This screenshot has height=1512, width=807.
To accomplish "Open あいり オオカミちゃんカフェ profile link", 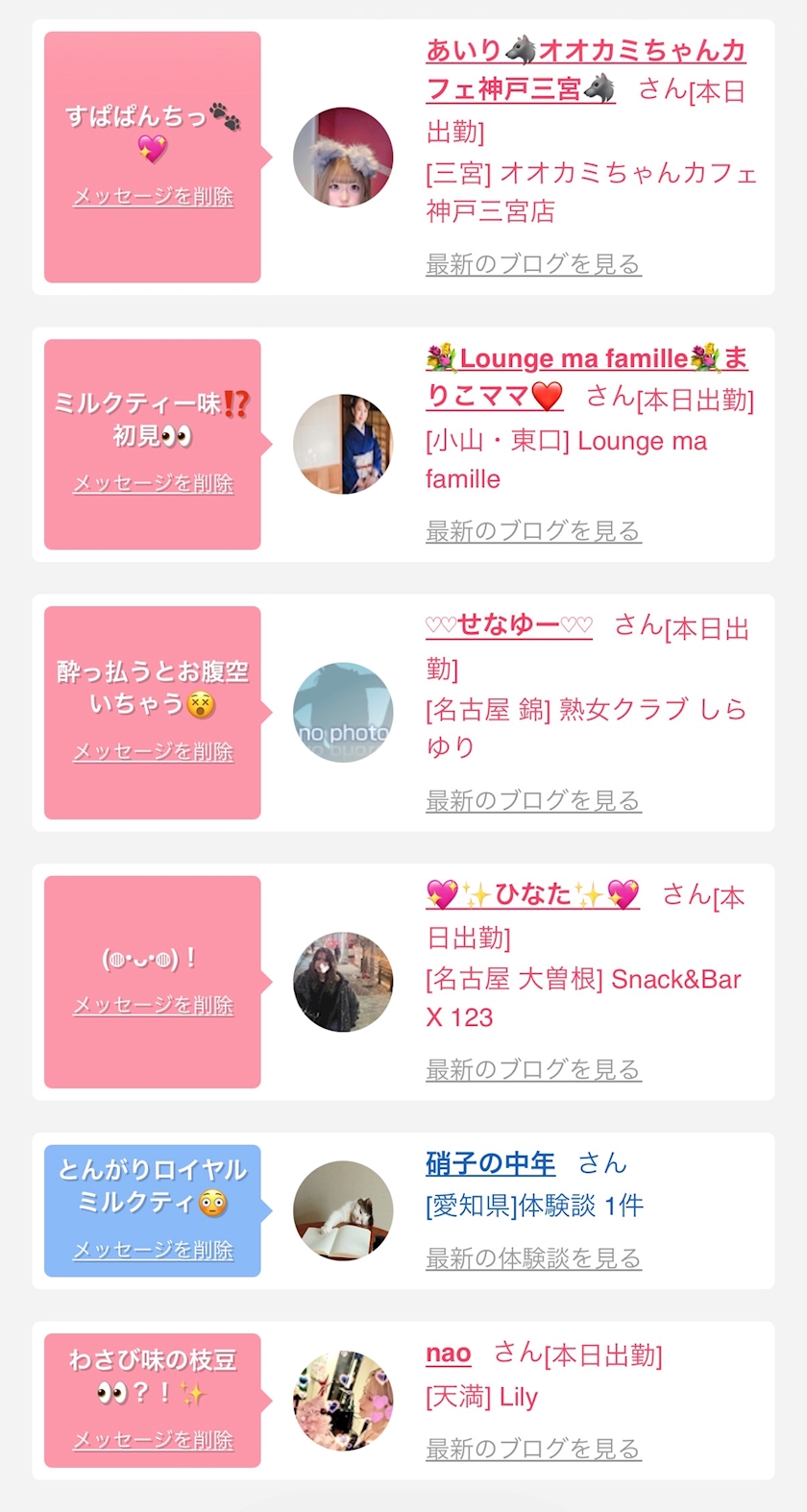I will pos(585,51).
